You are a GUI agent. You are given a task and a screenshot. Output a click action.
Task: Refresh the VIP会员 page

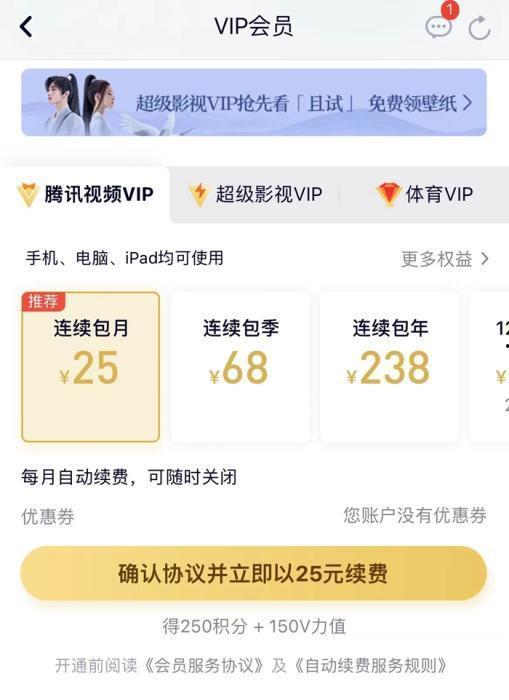(480, 28)
